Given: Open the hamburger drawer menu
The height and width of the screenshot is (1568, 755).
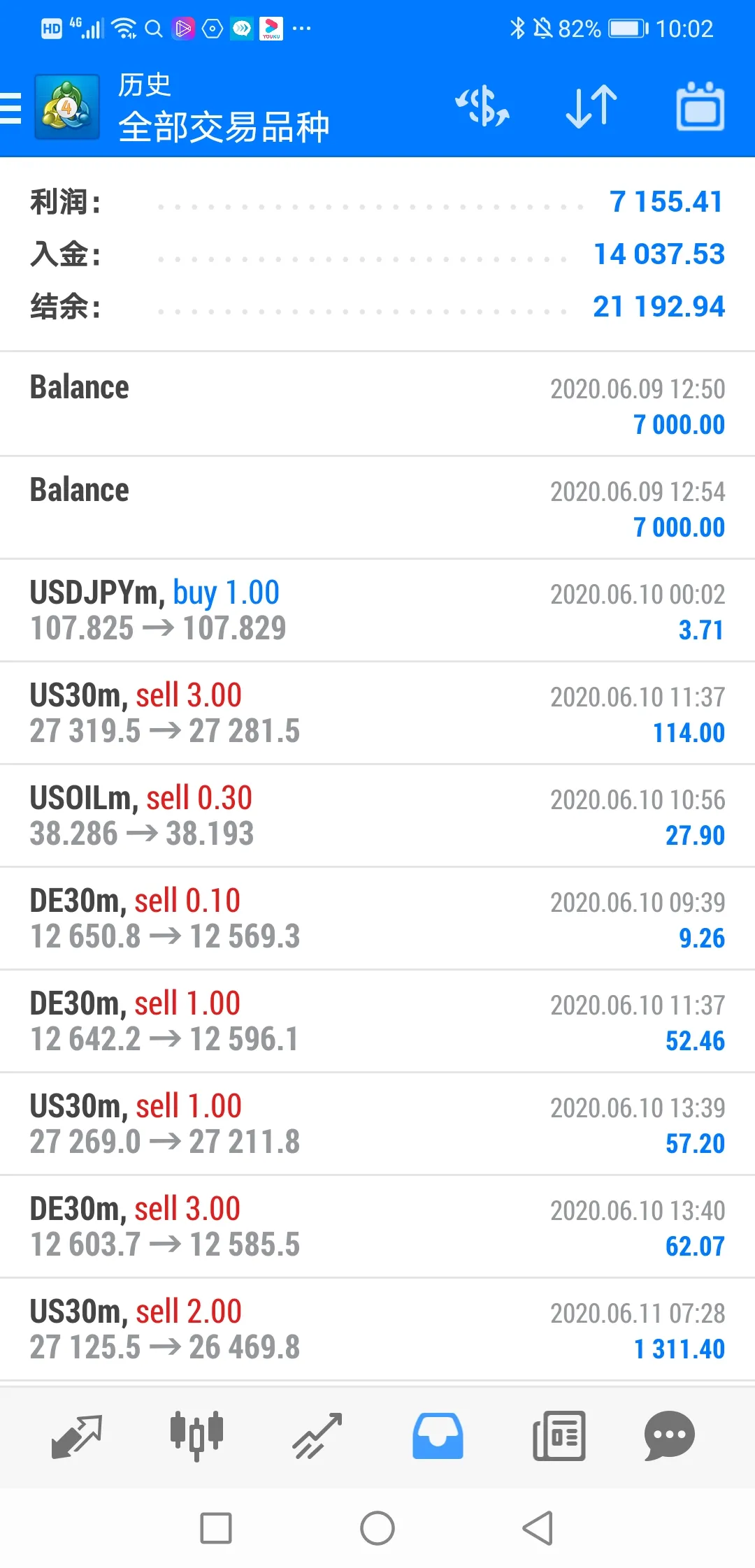Looking at the screenshot, I should 11,108.
